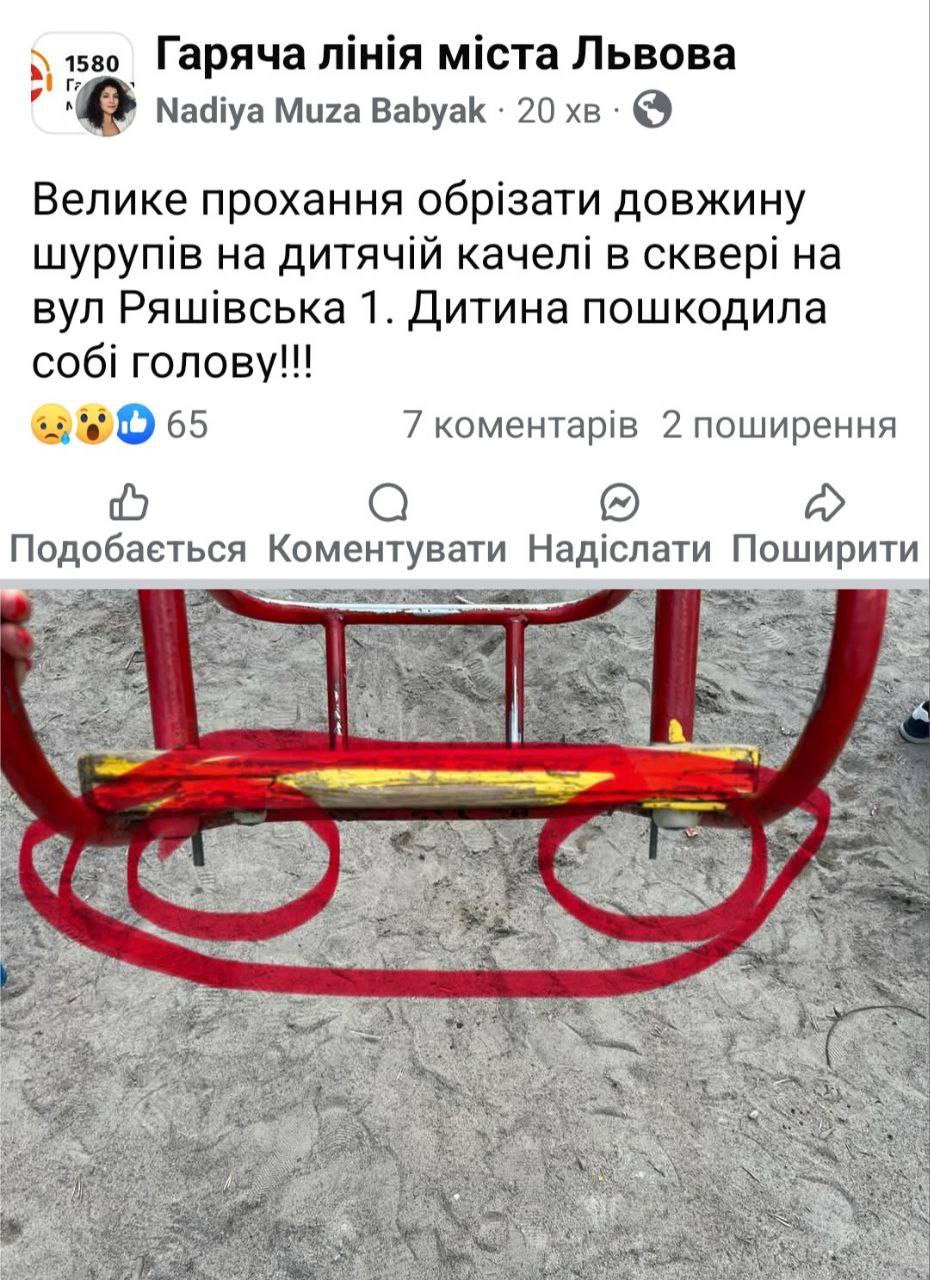930x1280 pixels.
Task: Open Nadiya Muza Babyak's profile
Action: [x=321, y=111]
